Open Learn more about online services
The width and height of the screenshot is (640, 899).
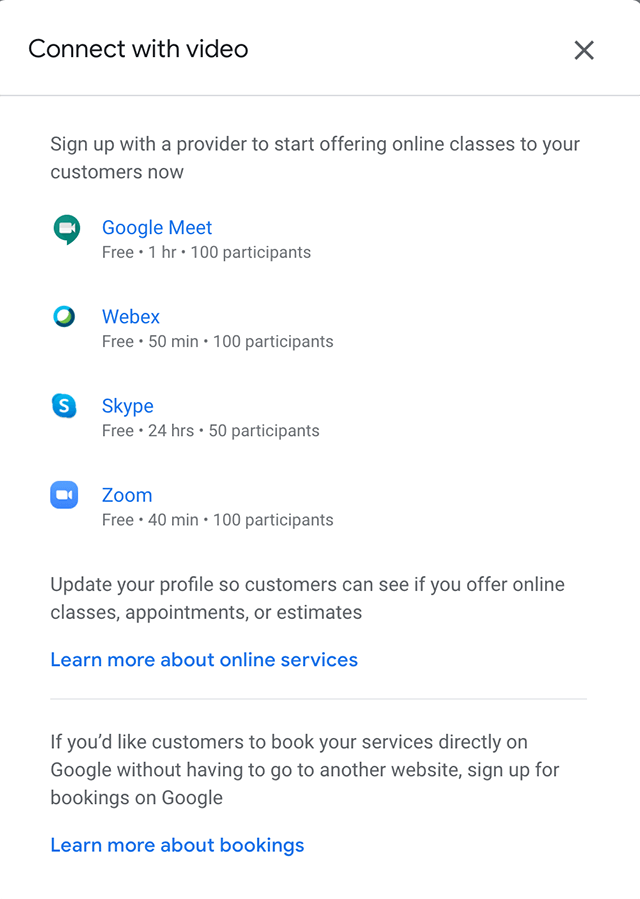point(204,660)
